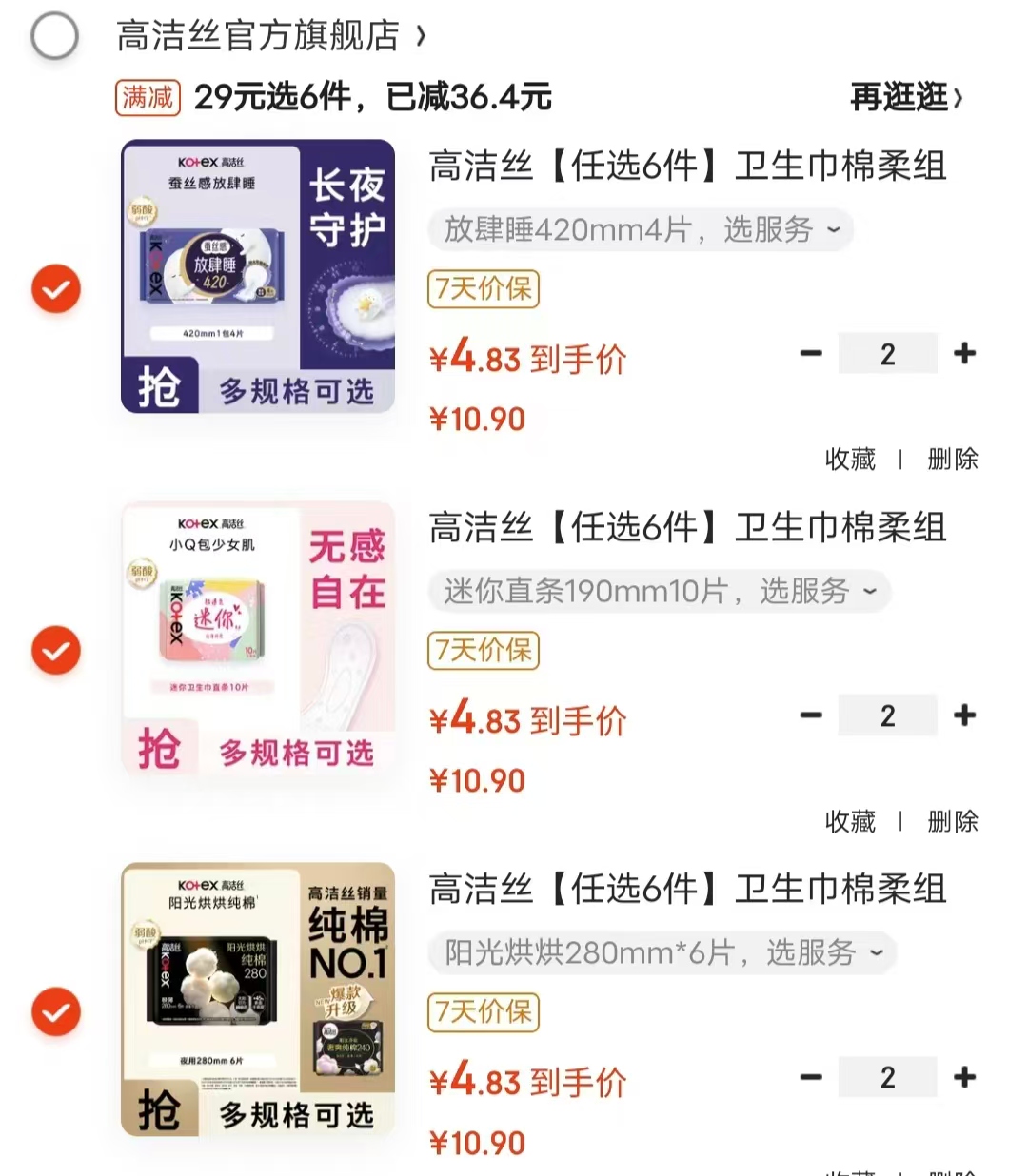The height and width of the screenshot is (1176, 1028).
Task: Increase quantity of 放肆睡420mm with plus
Action: 964,353
